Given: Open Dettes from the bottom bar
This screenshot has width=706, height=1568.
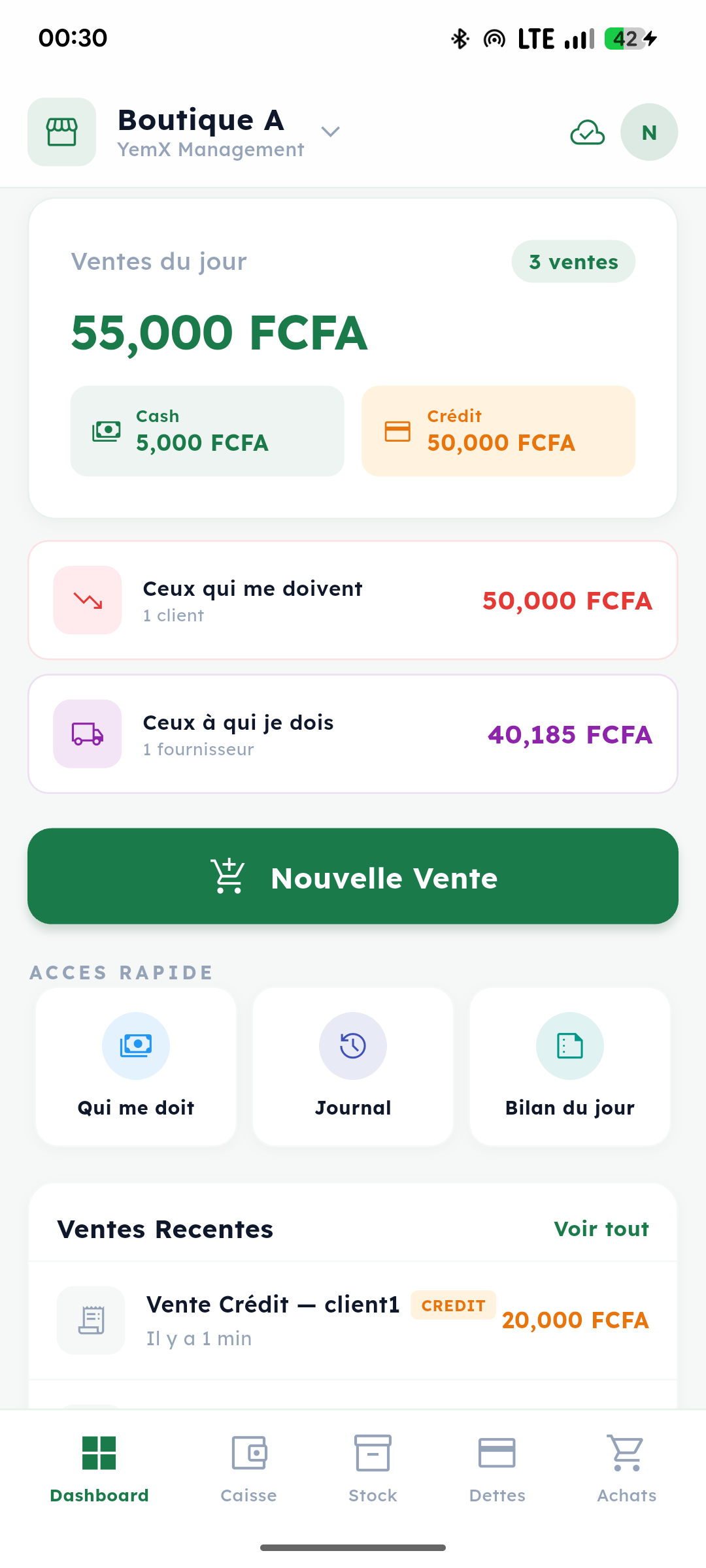Looking at the screenshot, I should pyautogui.click(x=497, y=1463).
